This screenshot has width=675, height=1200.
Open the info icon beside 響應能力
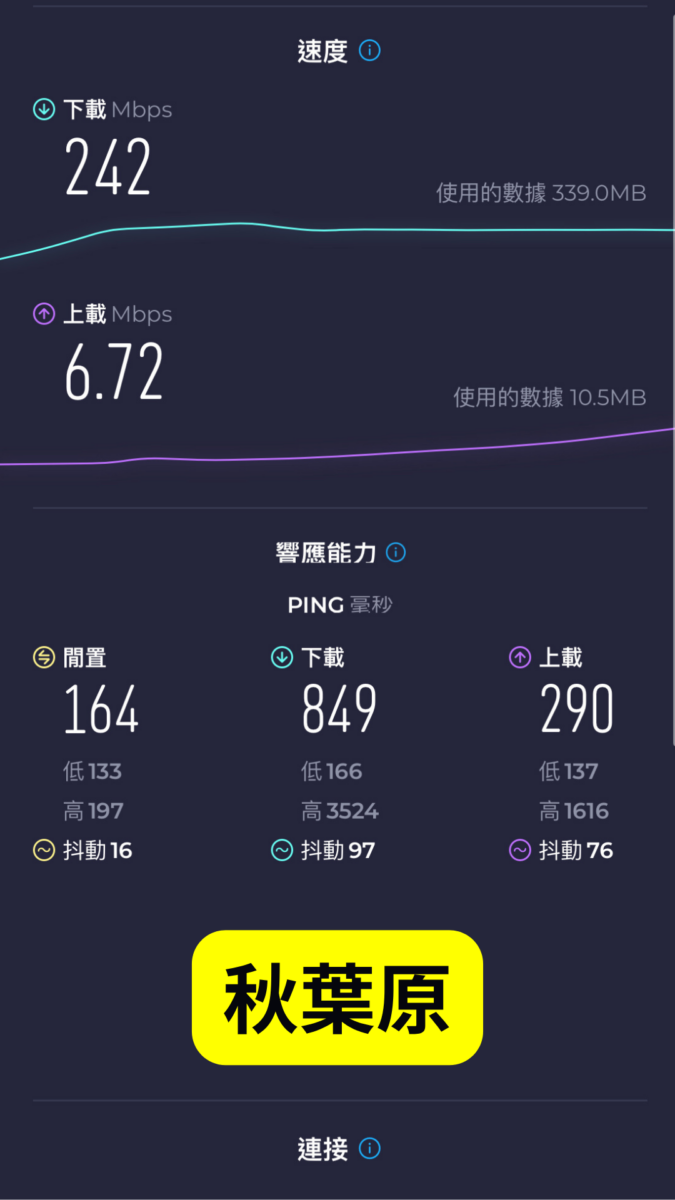pyautogui.click(x=396, y=552)
